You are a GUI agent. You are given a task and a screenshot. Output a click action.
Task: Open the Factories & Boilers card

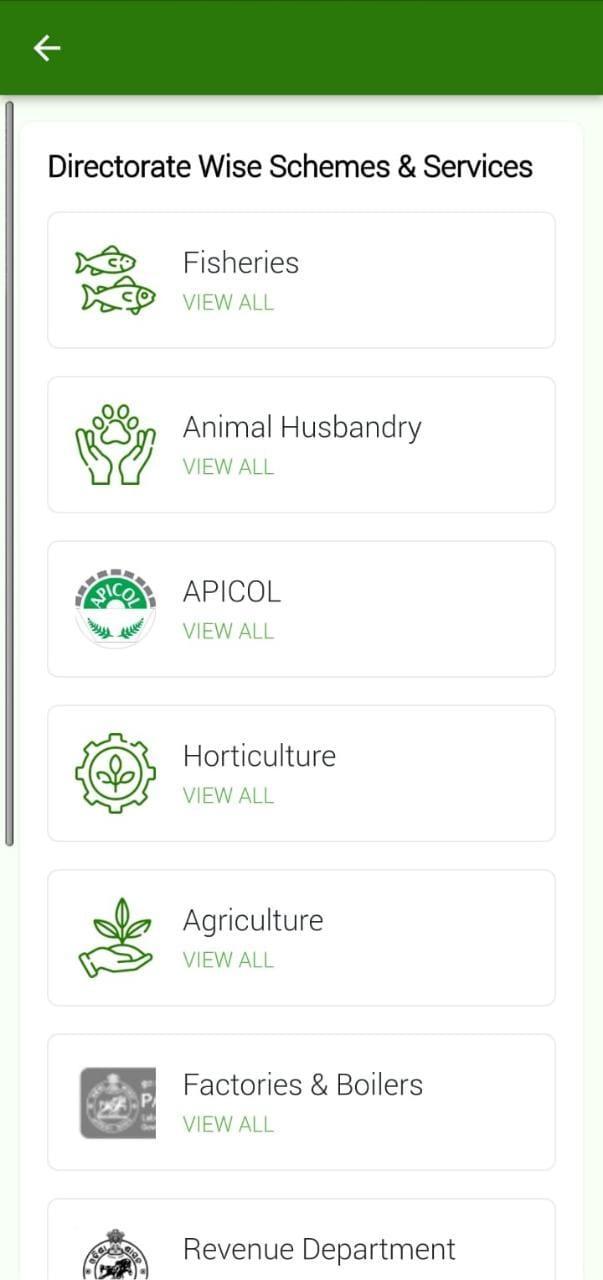(x=301, y=1102)
